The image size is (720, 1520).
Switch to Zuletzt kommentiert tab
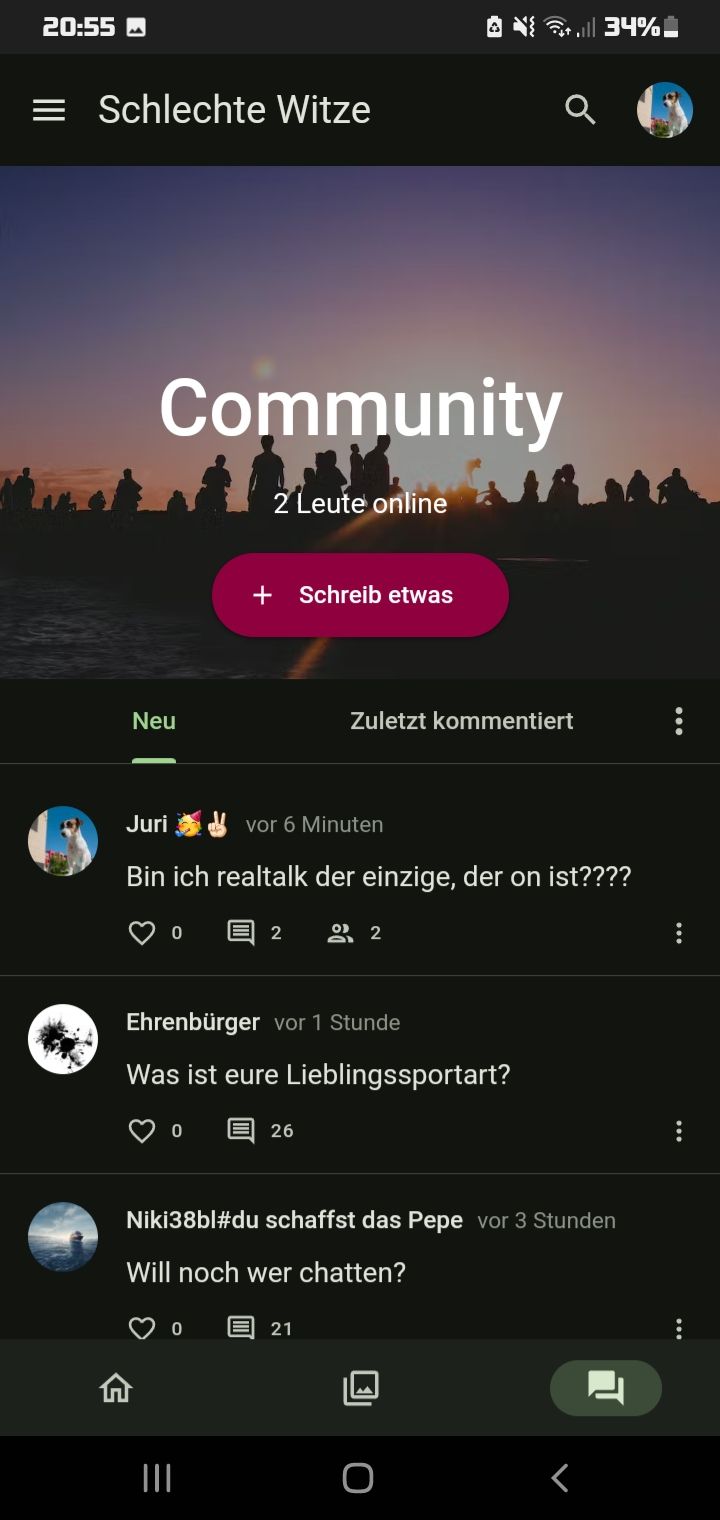click(x=461, y=721)
